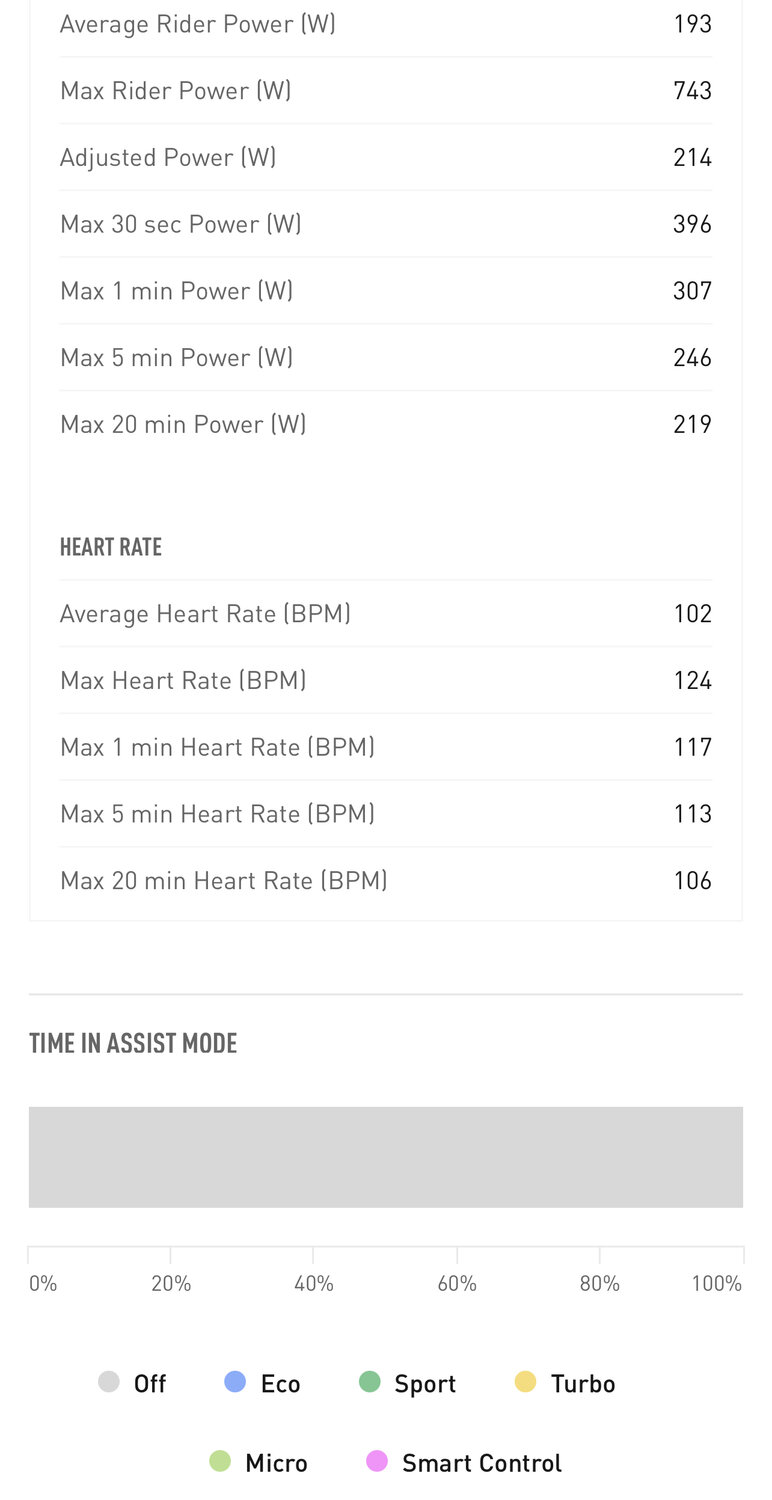The height and width of the screenshot is (1500, 772).
Task: Toggle the Smart Control legend item
Action: click(464, 1463)
